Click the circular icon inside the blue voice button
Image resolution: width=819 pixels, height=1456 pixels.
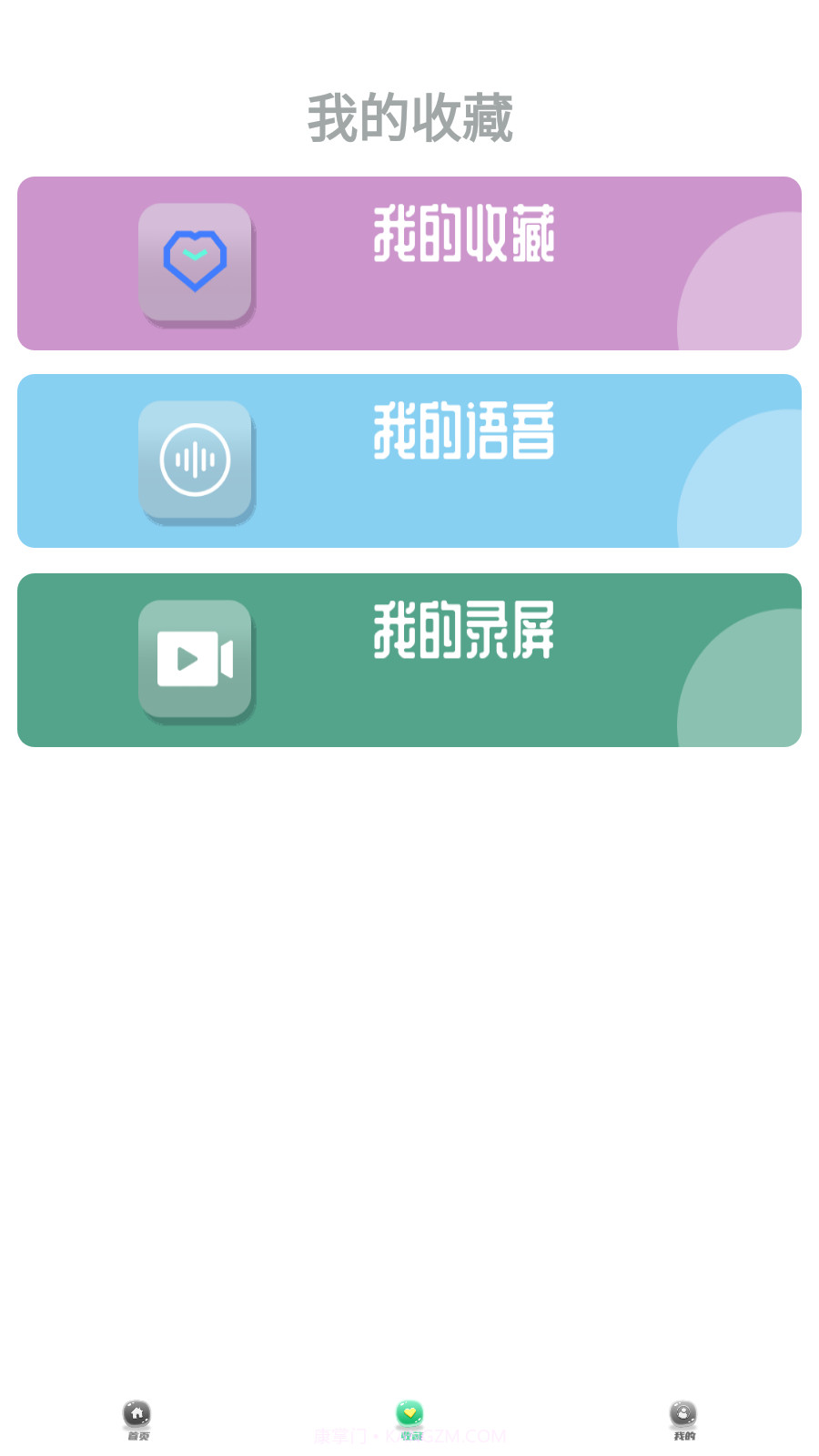(196, 460)
